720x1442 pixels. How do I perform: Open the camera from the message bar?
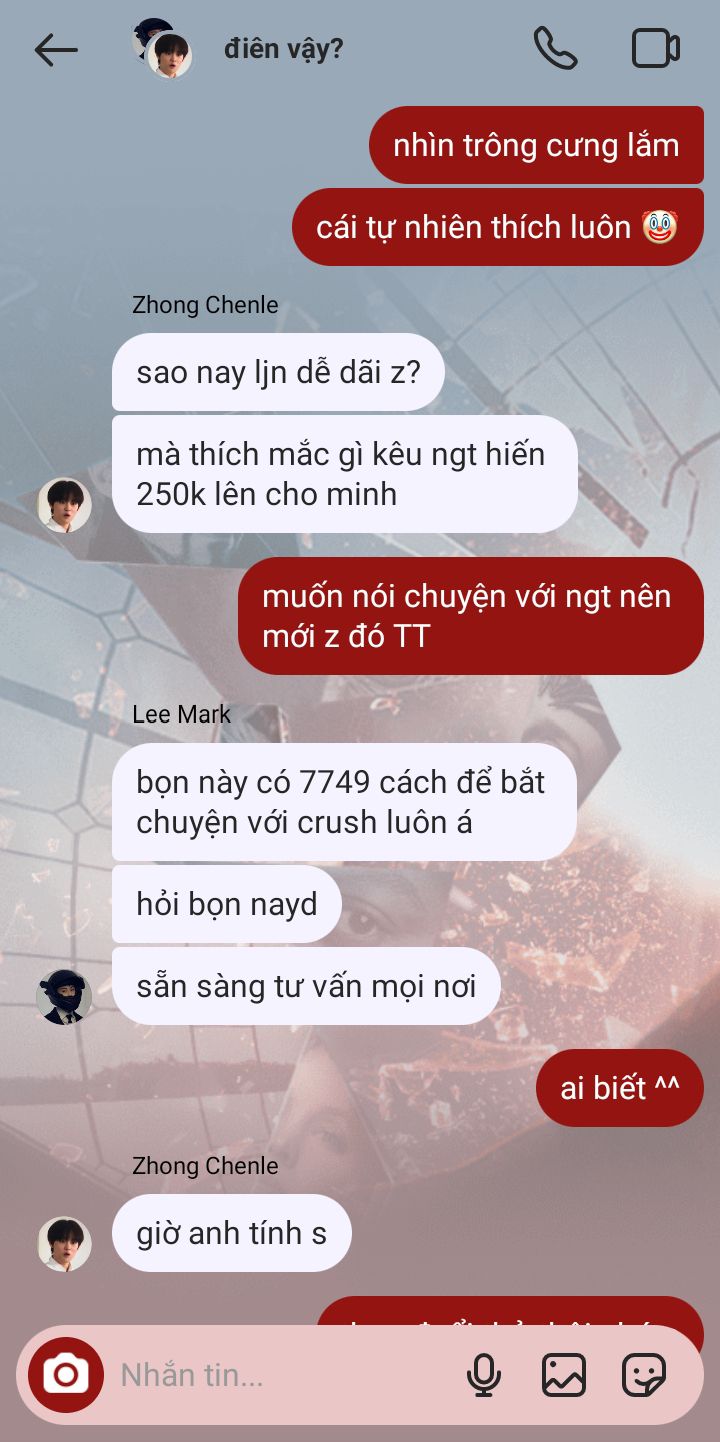[66, 1375]
